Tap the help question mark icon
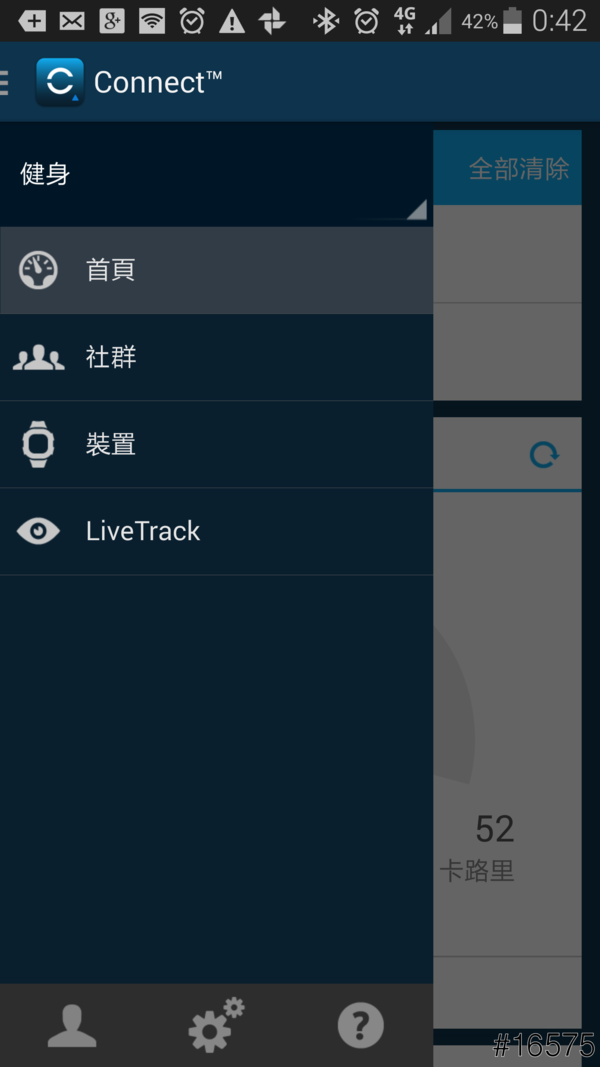This screenshot has height=1067, width=600. 360,1025
